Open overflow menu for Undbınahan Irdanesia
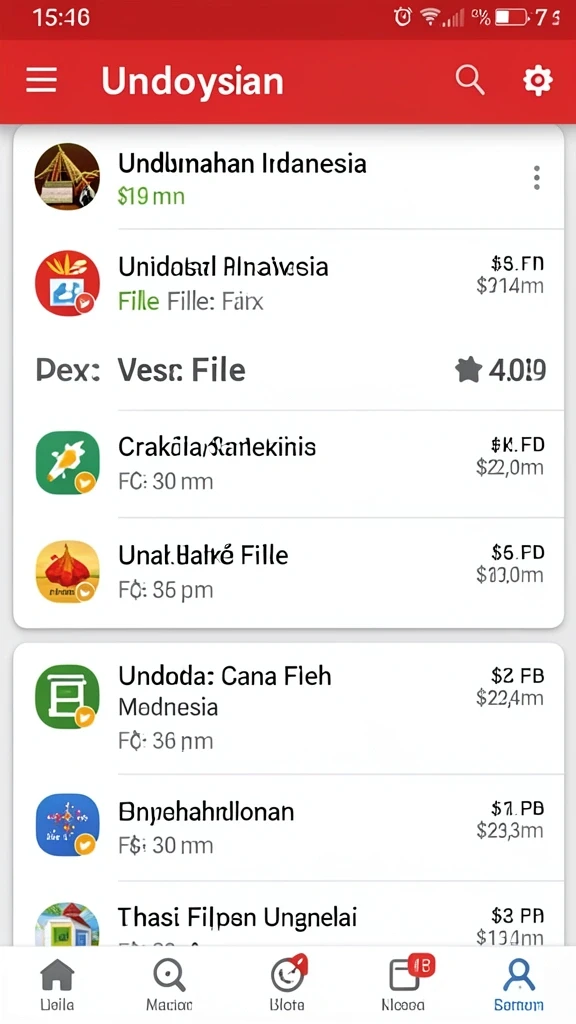This screenshot has width=576, height=1024. tap(536, 178)
